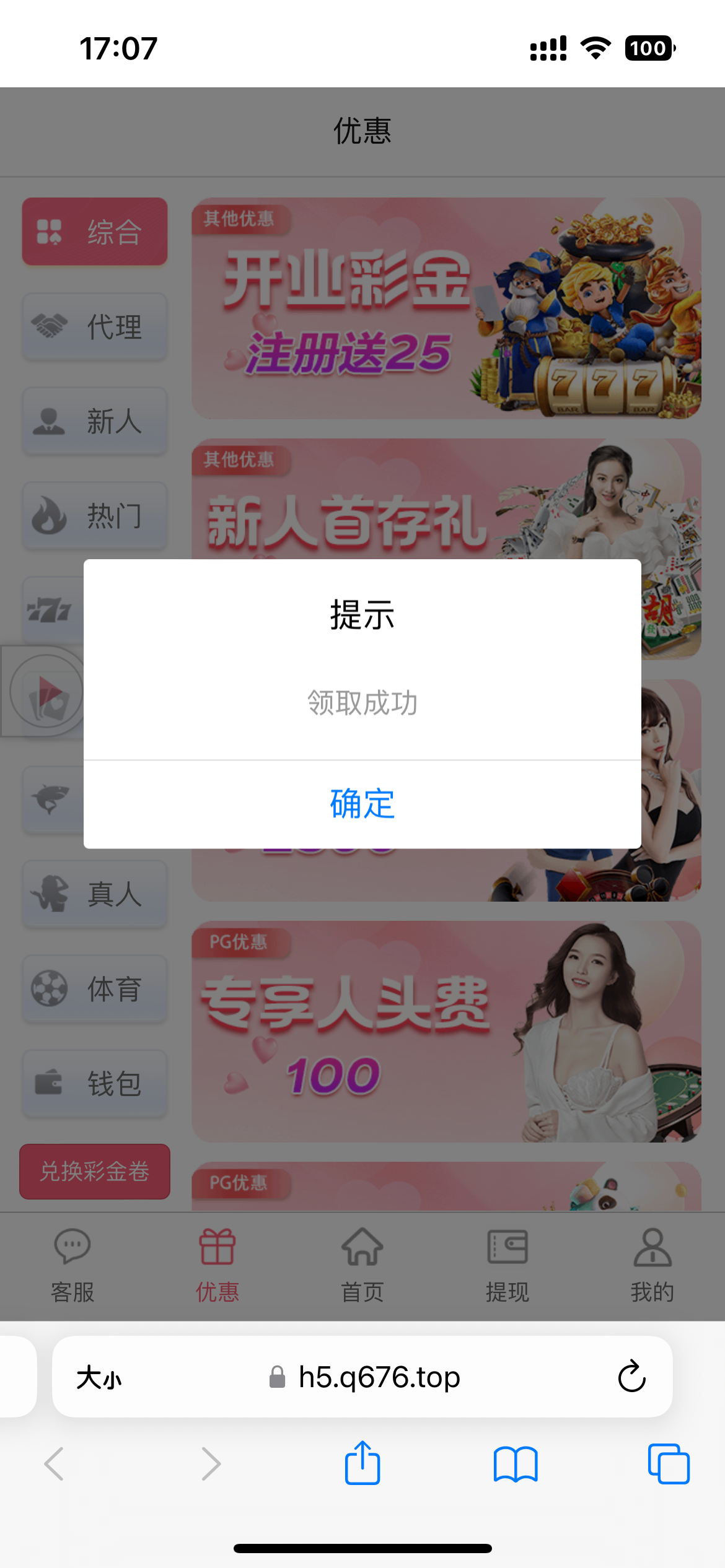Open the Safari share sheet

tap(362, 1463)
